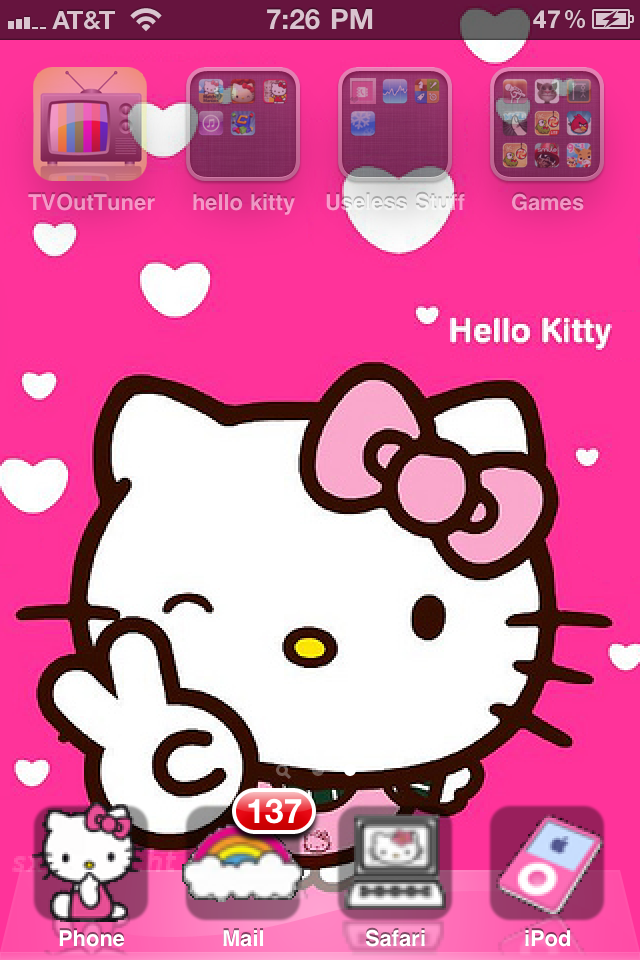
Task: Open the TVOutTuner app
Action: coord(90,123)
